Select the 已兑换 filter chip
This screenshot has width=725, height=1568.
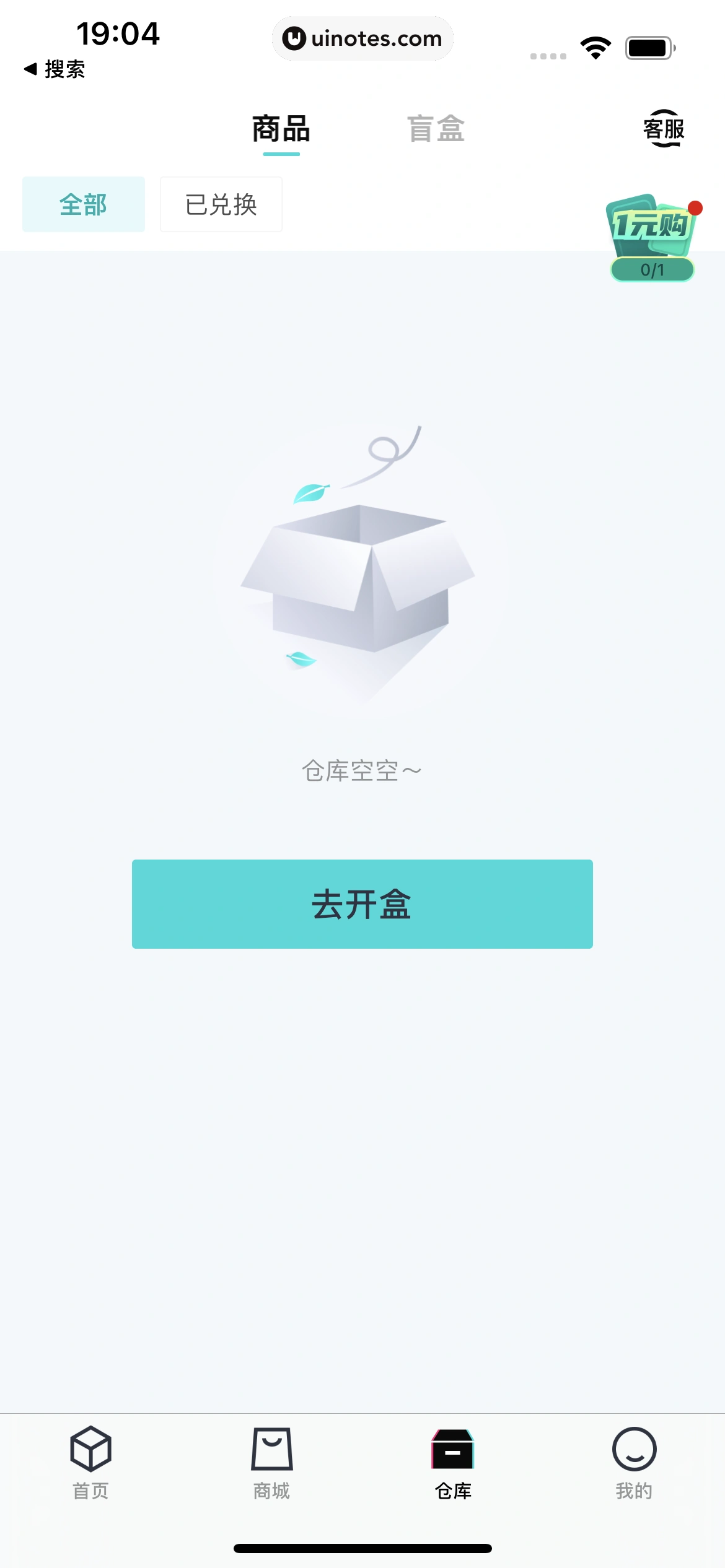coord(221,204)
